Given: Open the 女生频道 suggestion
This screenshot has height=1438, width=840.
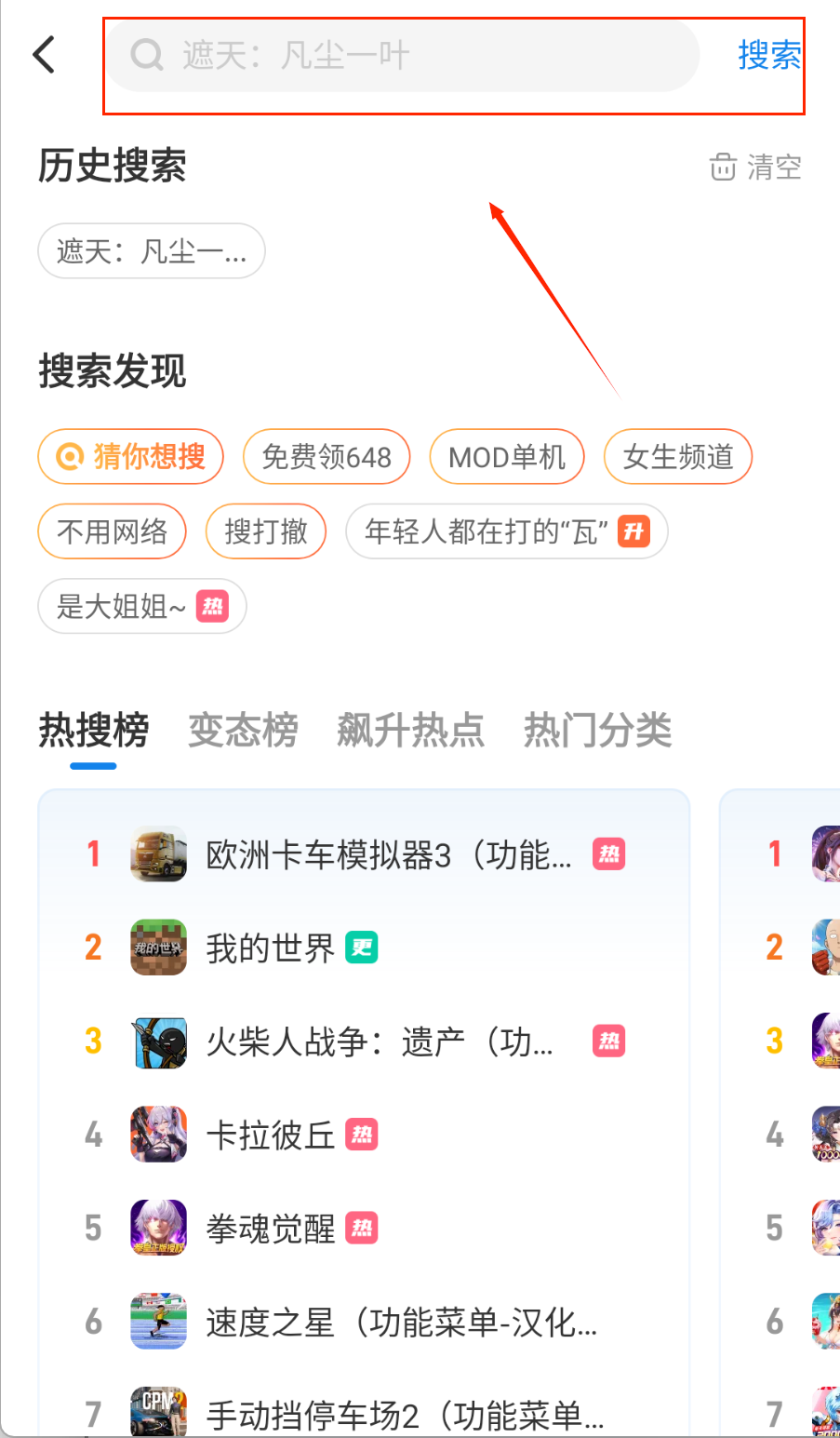Looking at the screenshot, I should pos(678,457).
